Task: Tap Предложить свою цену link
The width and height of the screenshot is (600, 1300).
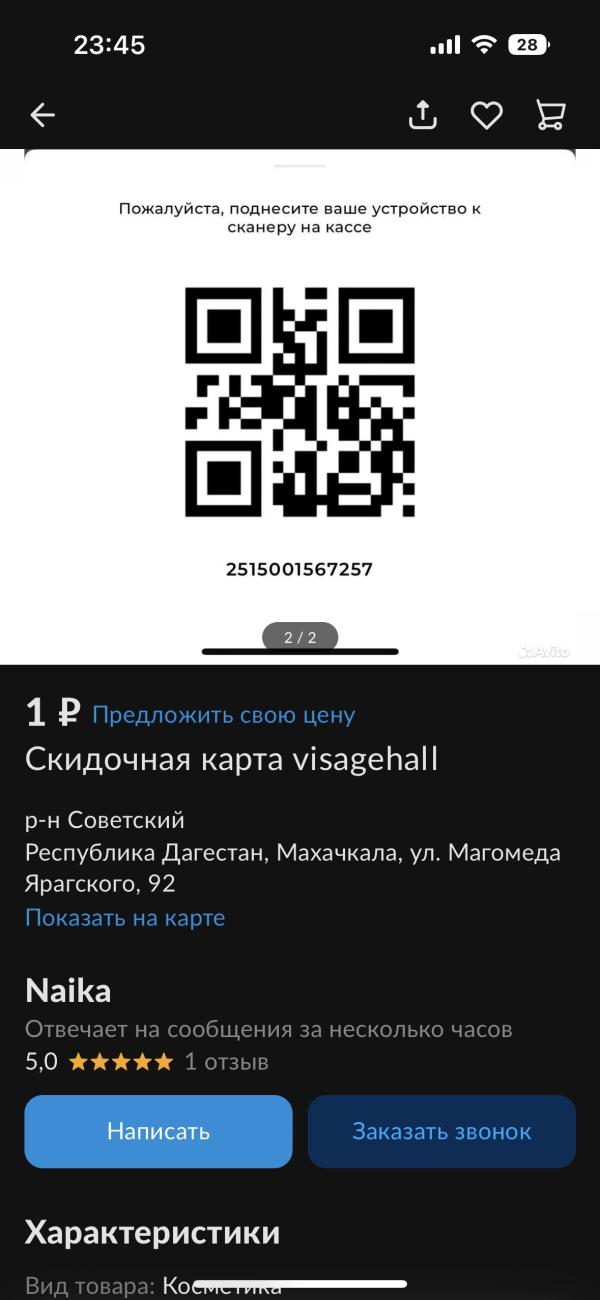Action: click(223, 715)
